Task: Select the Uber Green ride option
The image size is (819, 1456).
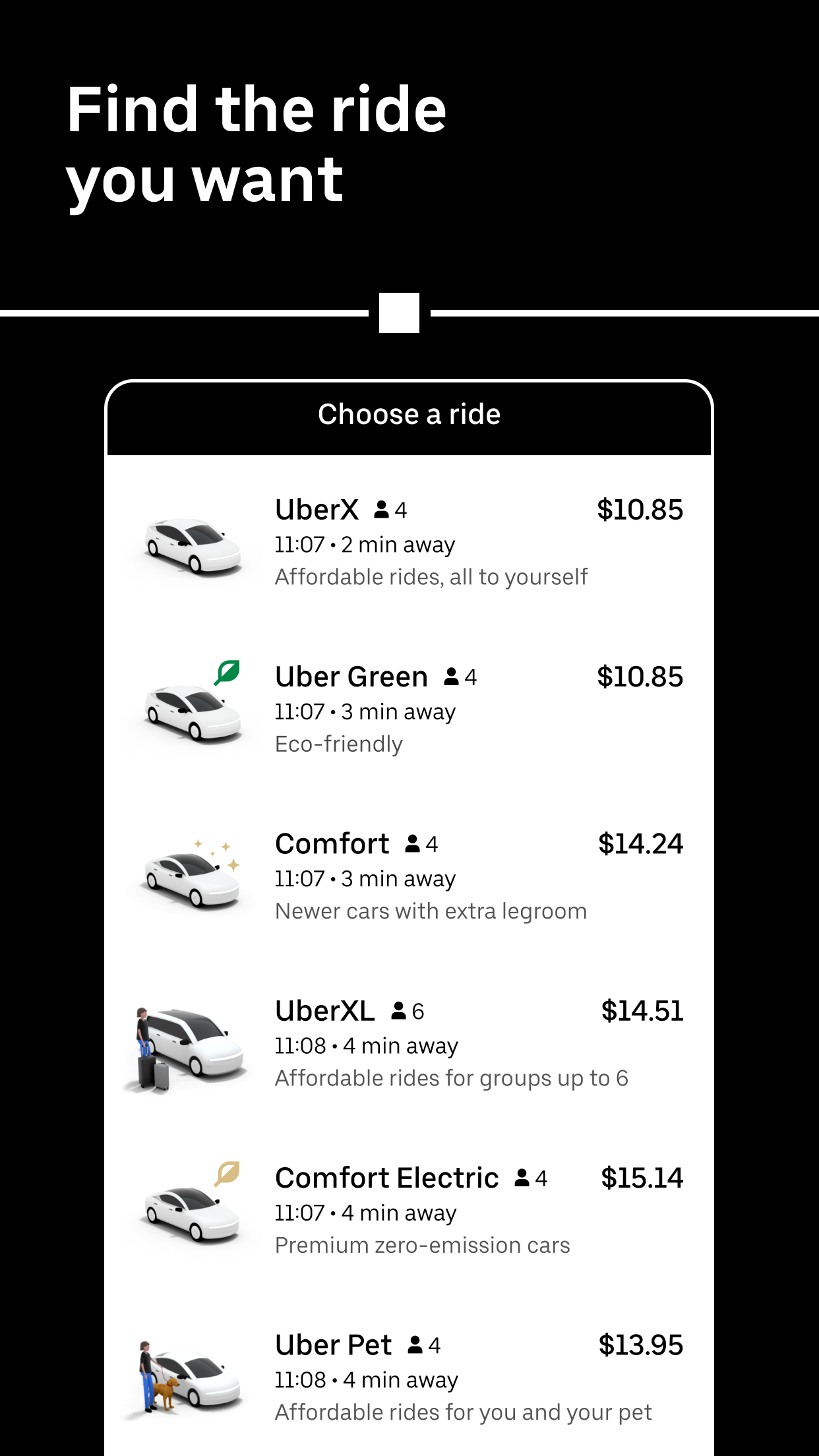Action: click(409, 709)
